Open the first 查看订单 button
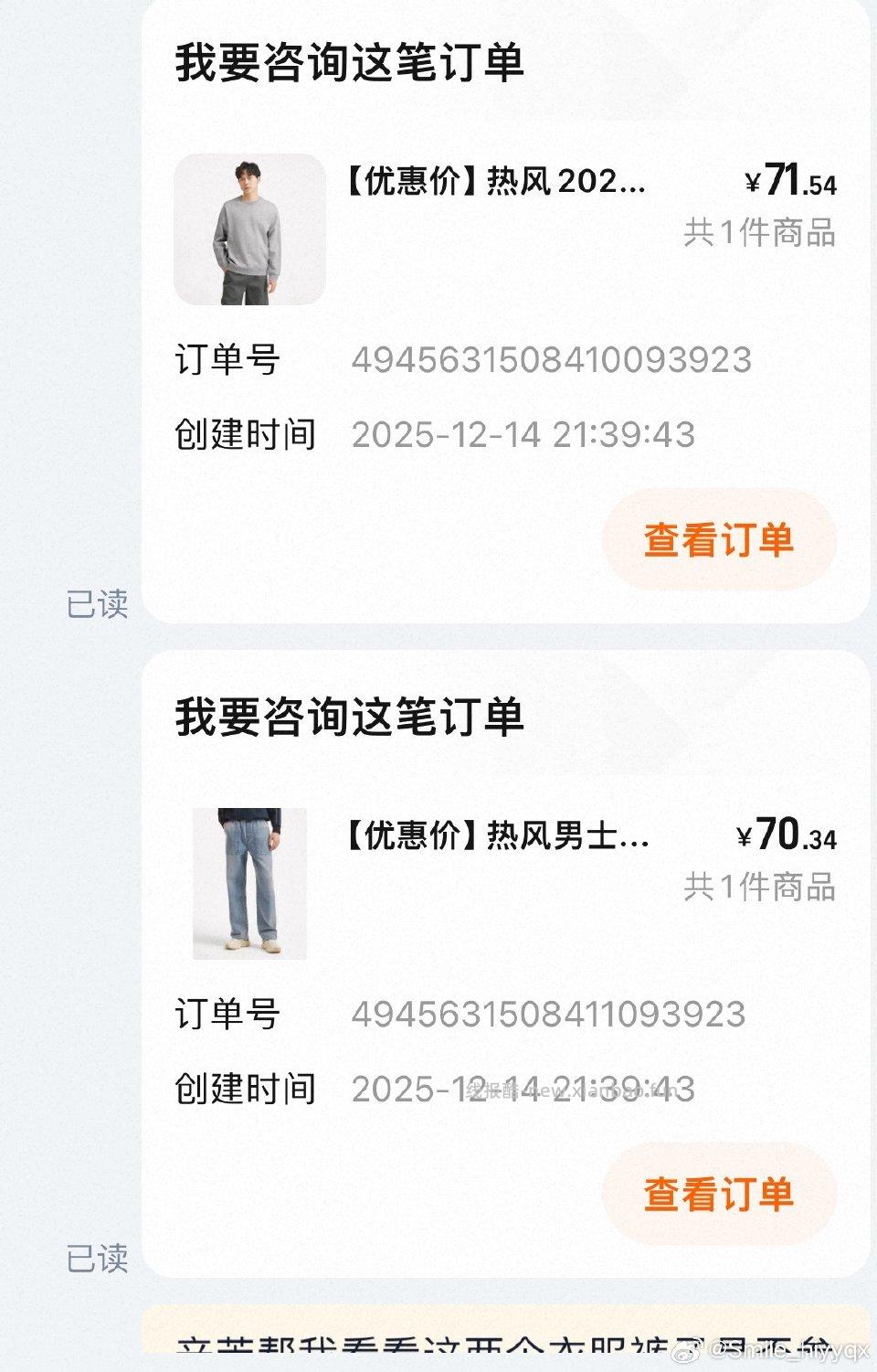Screen dimensions: 877x1372 click(719, 541)
